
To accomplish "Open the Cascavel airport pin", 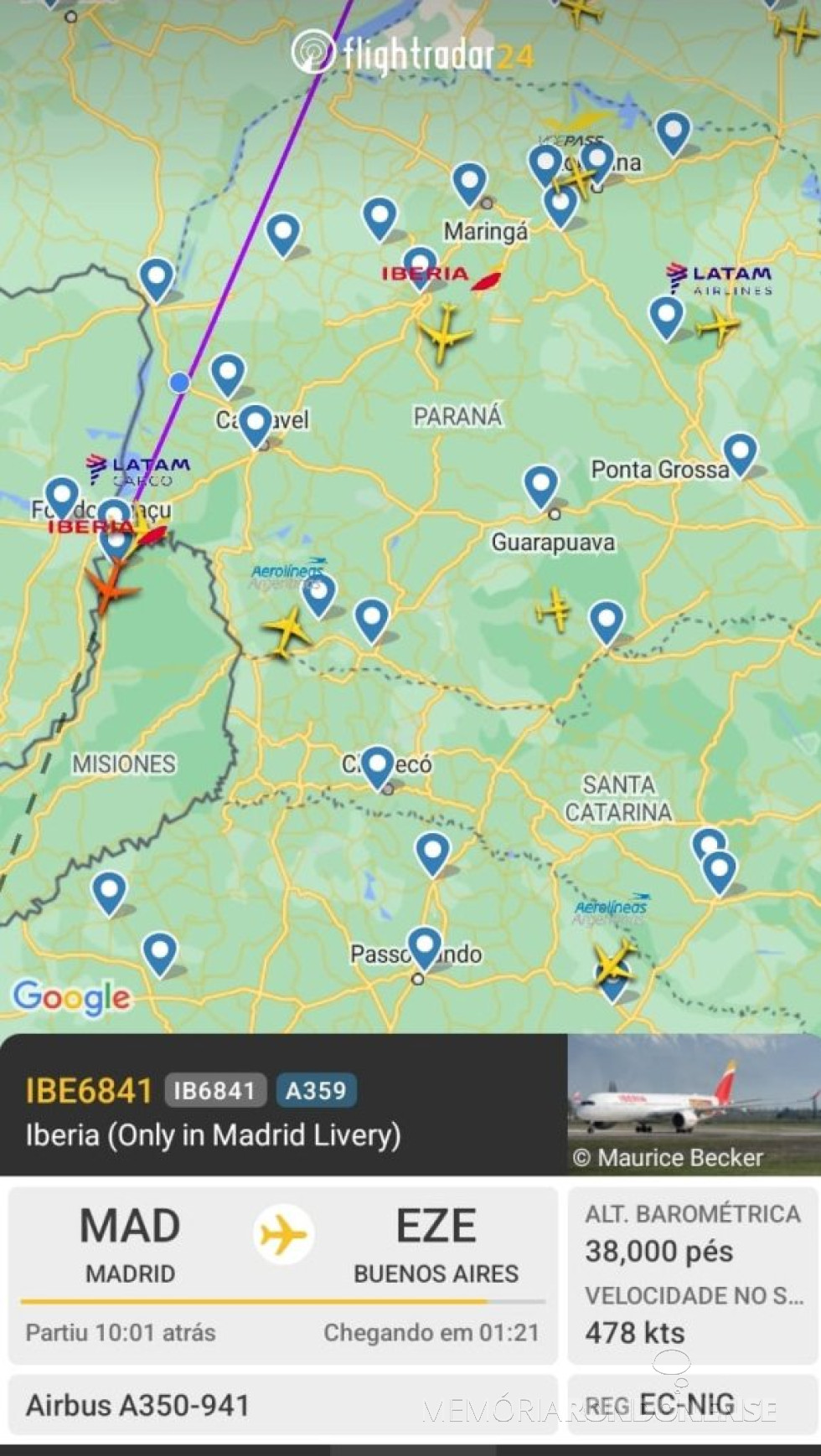I will click(x=256, y=422).
